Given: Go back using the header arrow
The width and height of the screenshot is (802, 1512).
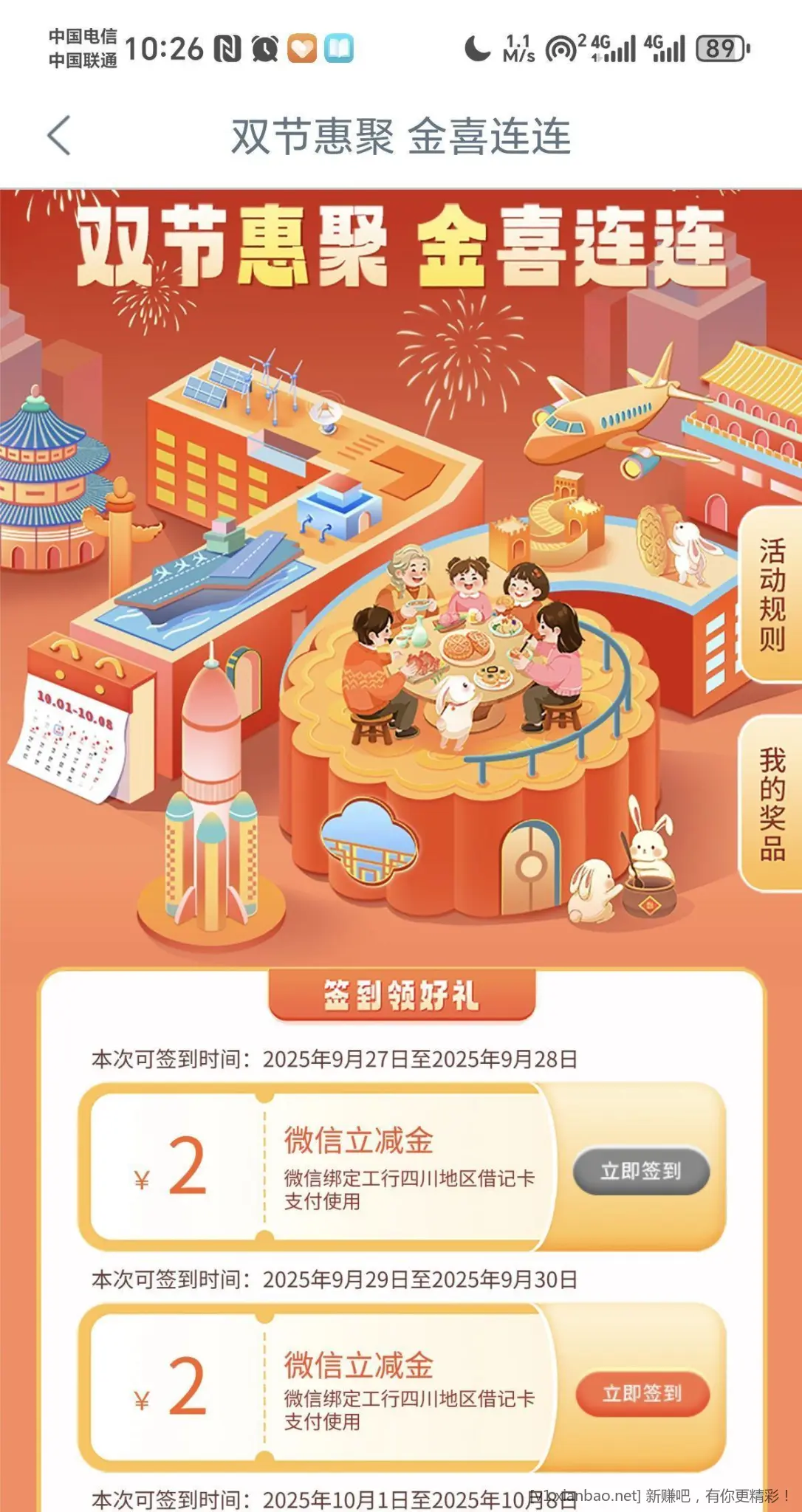Looking at the screenshot, I should (59, 136).
